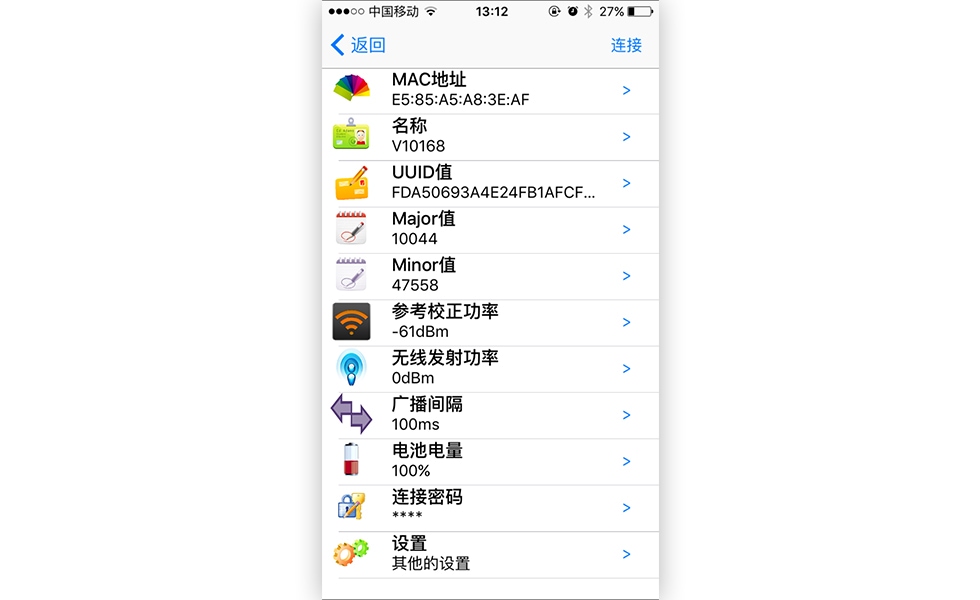
Task: View 电池电量 details
Action: (490, 461)
